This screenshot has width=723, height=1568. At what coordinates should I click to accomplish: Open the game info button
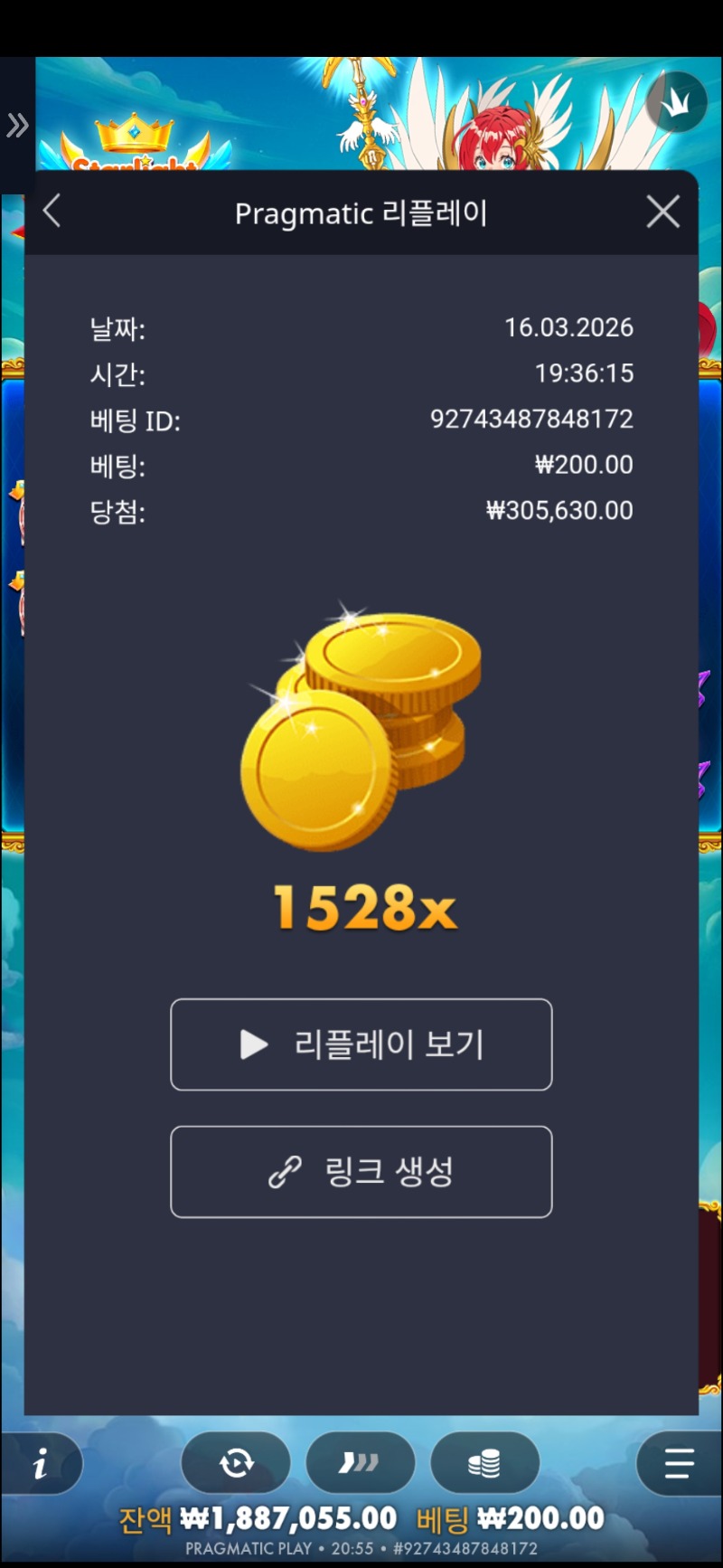pyautogui.click(x=41, y=1463)
